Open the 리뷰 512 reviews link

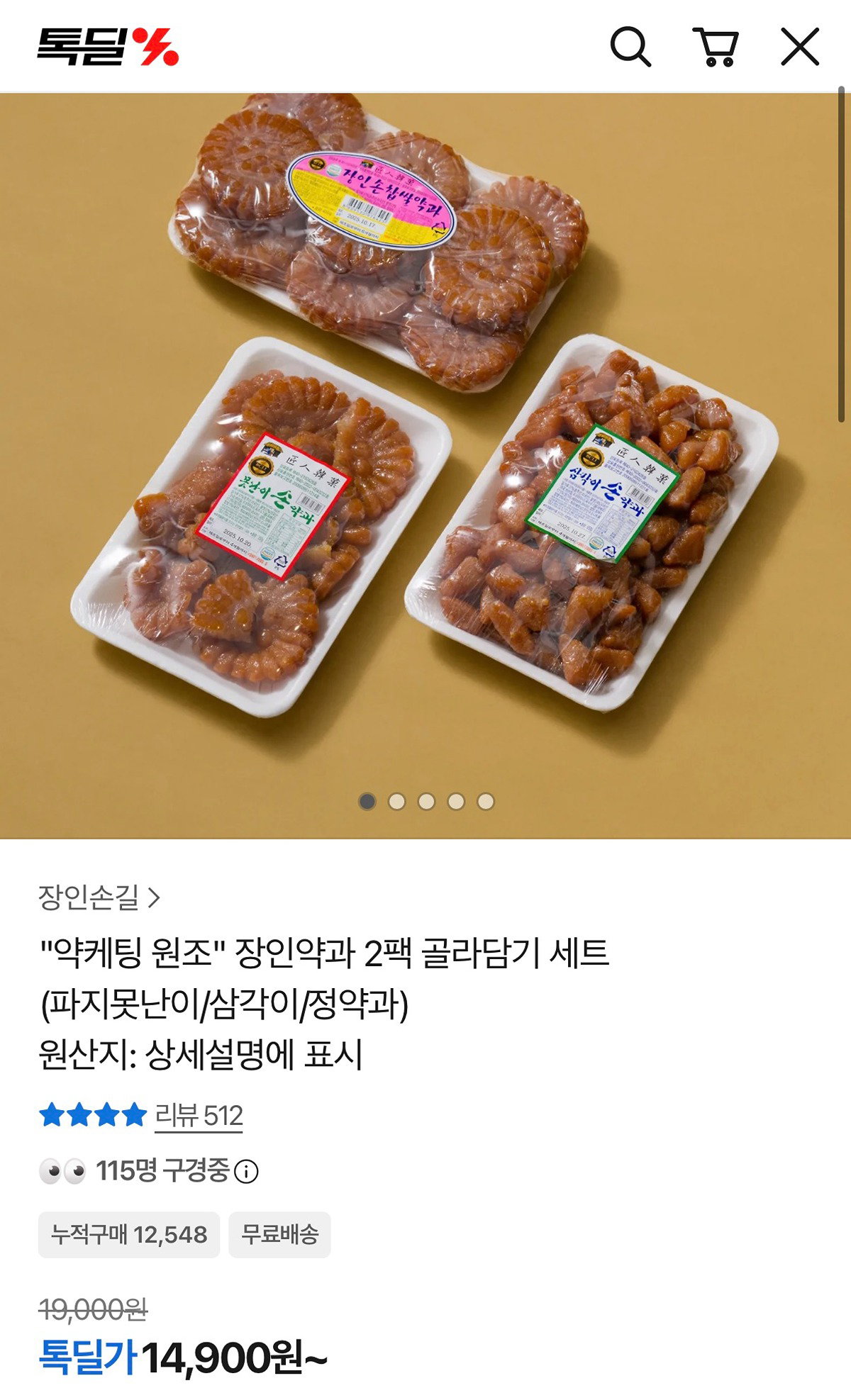click(x=199, y=1115)
